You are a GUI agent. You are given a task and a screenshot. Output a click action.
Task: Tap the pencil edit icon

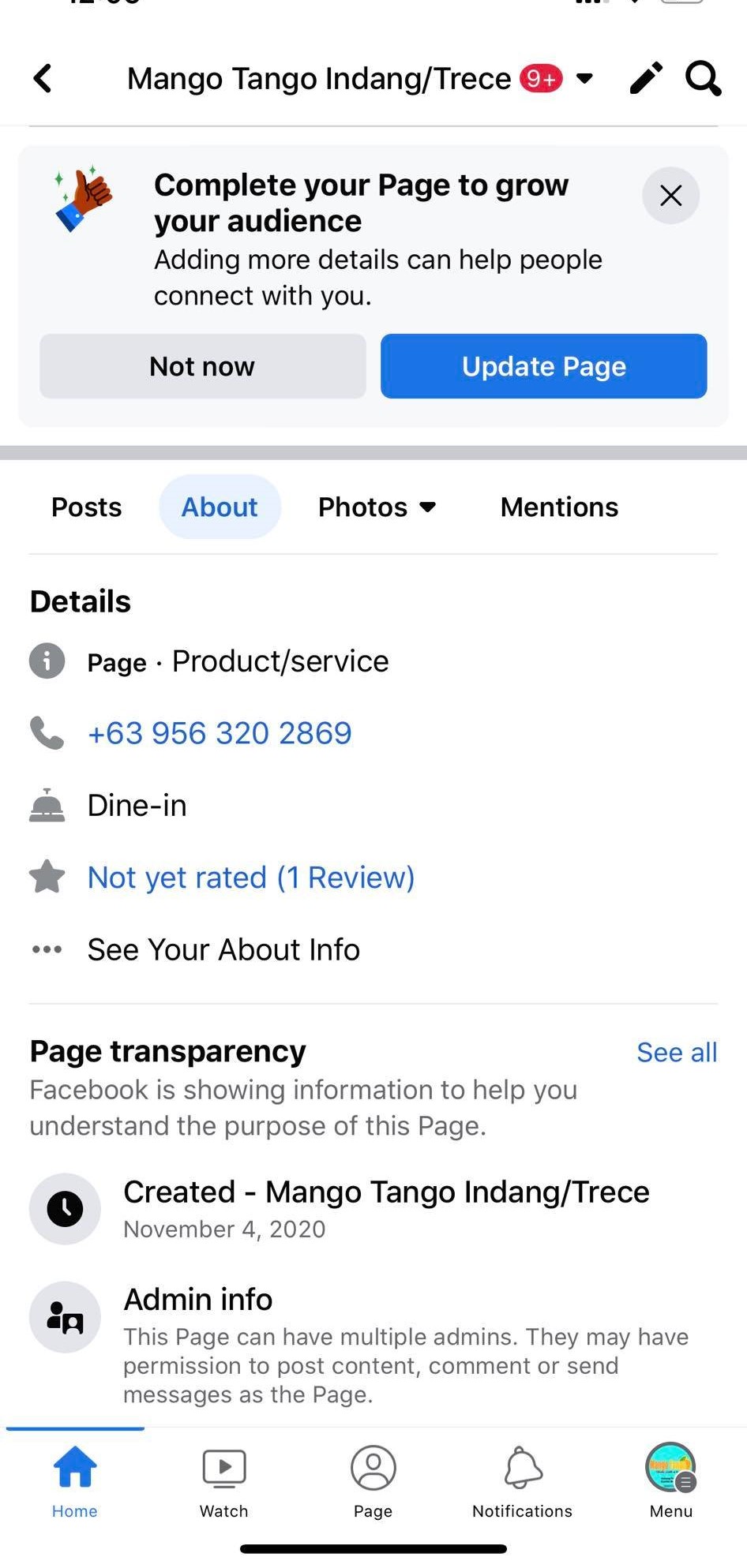click(645, 78)
